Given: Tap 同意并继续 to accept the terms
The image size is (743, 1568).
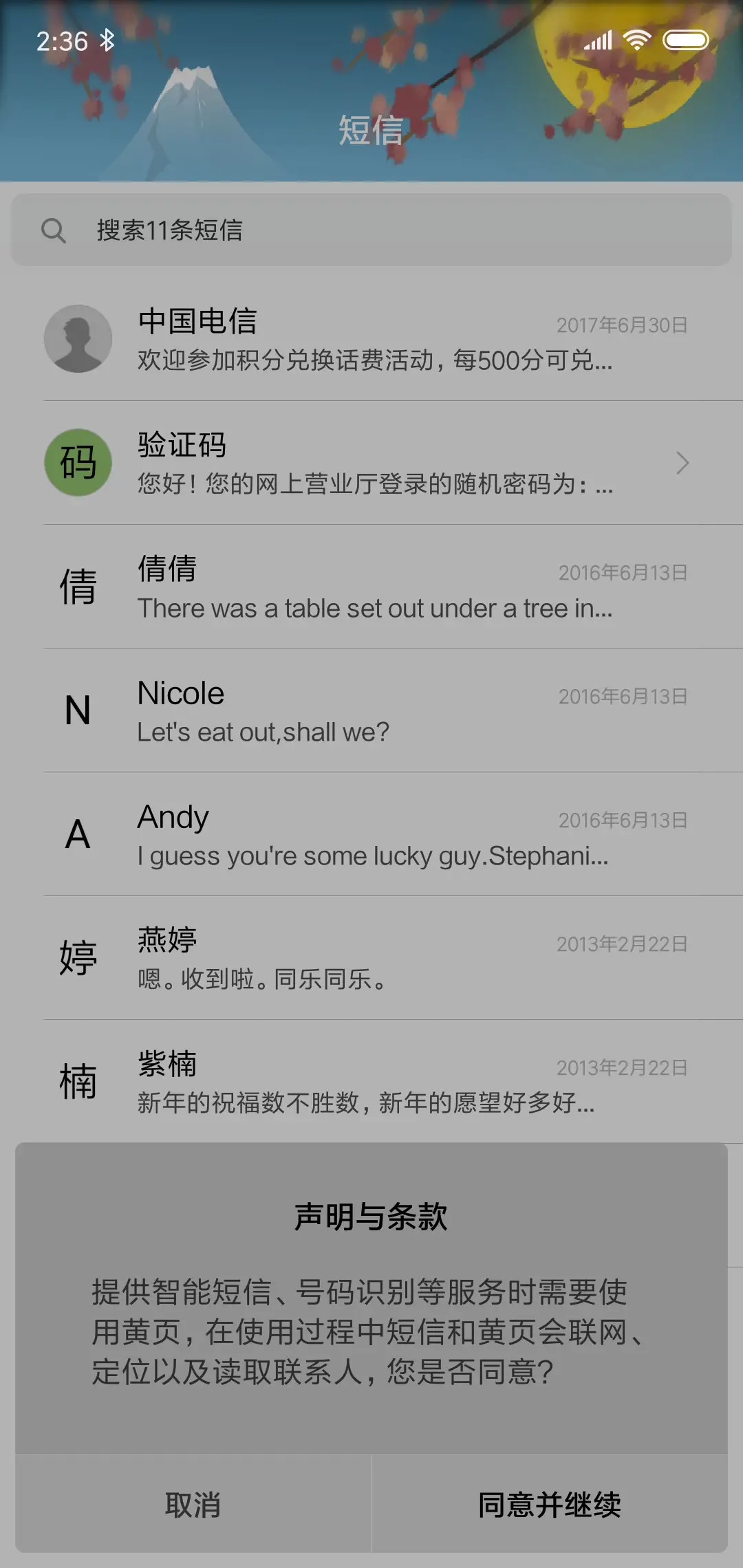Looking at the screenshot, I should click(549, 1505).
